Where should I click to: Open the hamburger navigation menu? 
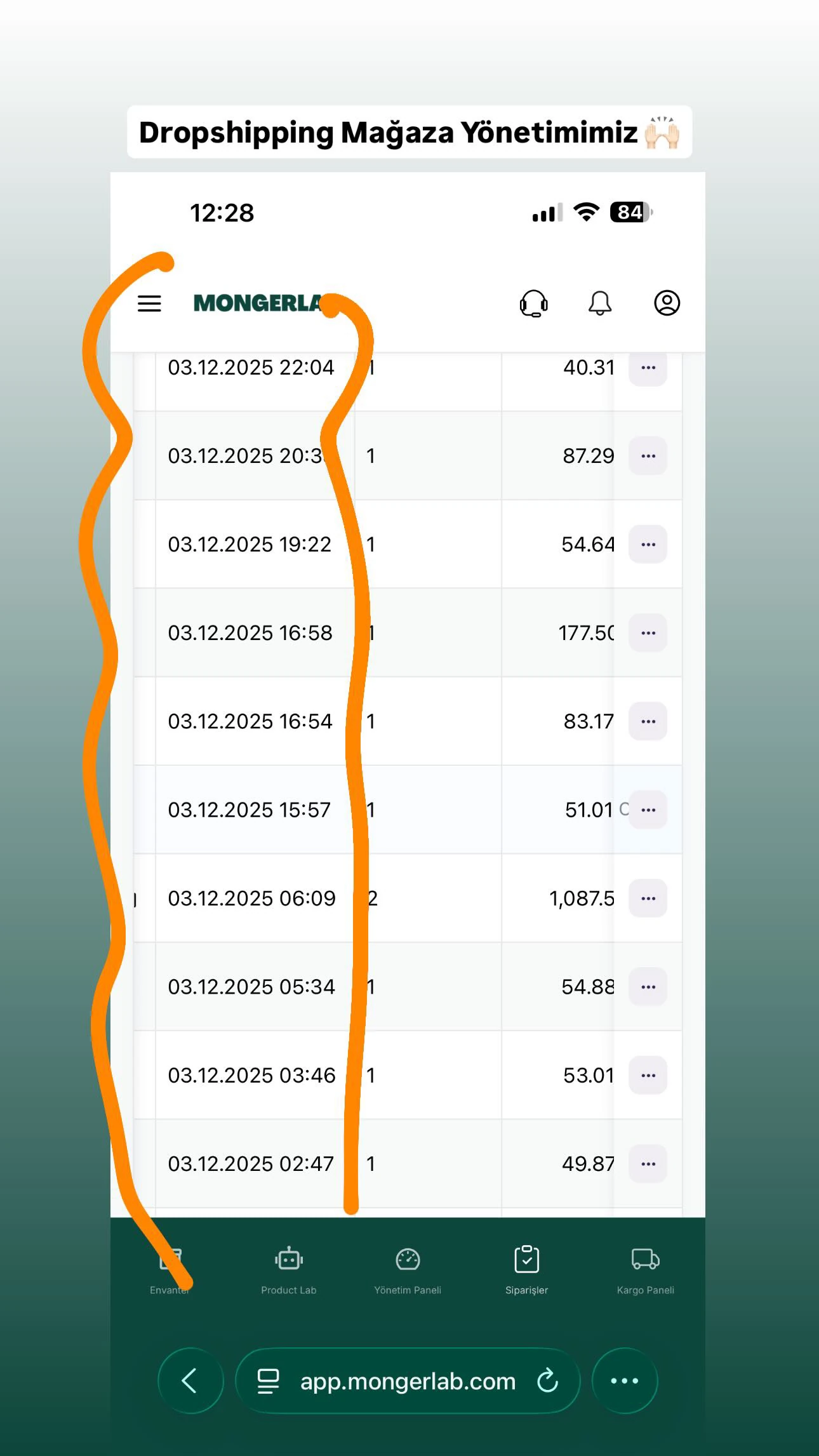click(149, 304)
